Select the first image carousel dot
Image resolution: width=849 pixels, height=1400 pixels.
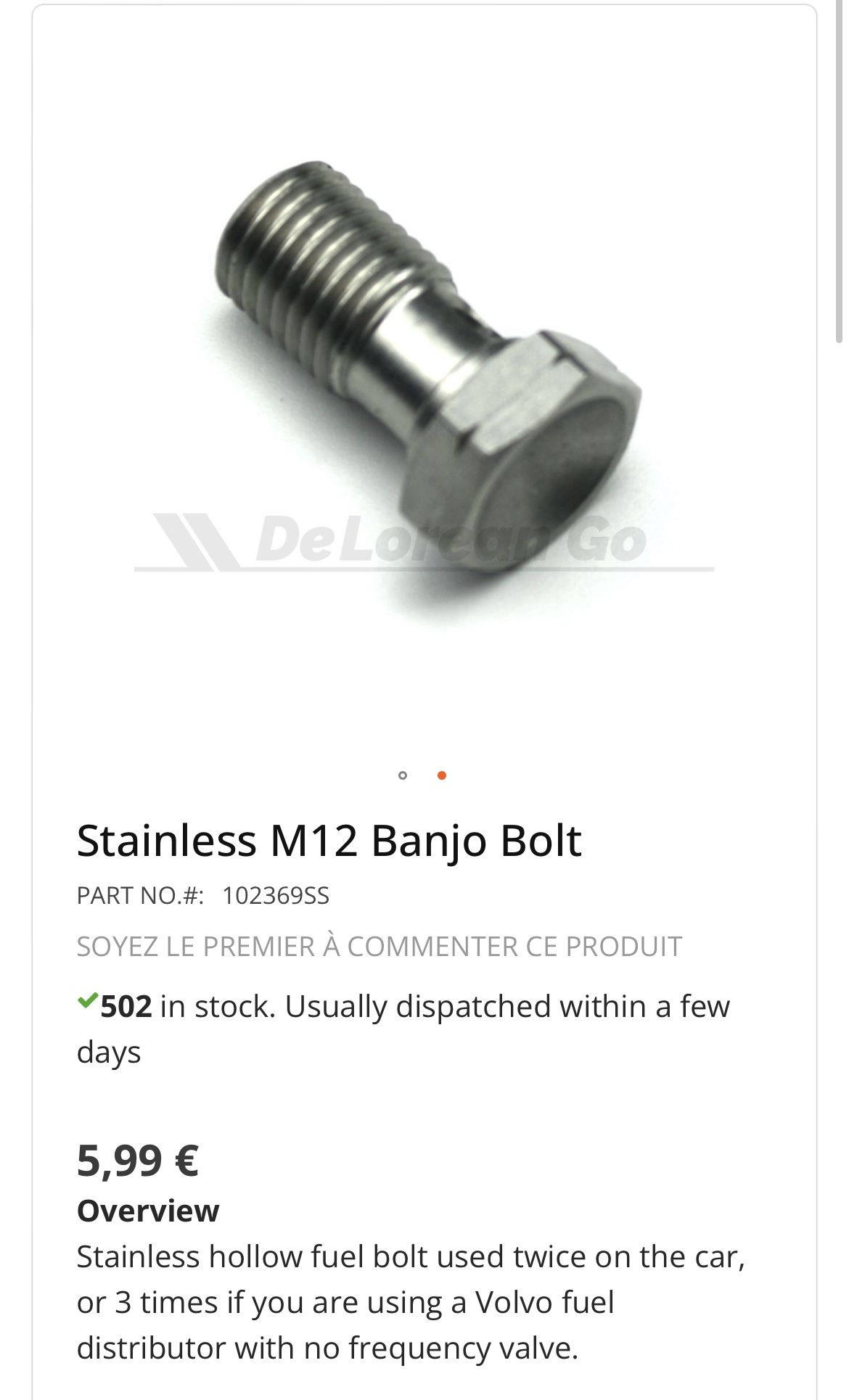tap(403, 775)
